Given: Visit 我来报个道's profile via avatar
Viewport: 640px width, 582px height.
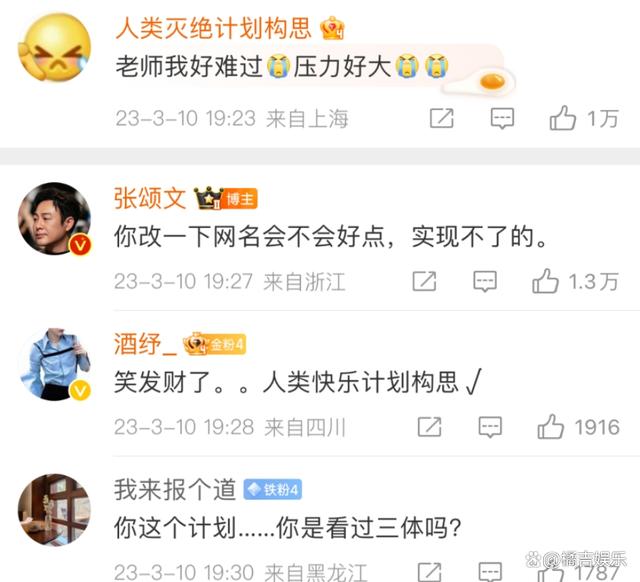Looking at the screenshot, I should point(55,510).
